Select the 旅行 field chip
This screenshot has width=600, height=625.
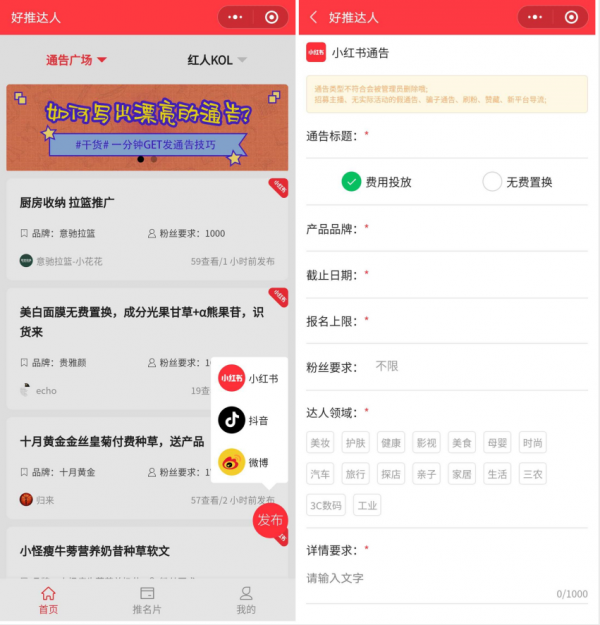355,474
